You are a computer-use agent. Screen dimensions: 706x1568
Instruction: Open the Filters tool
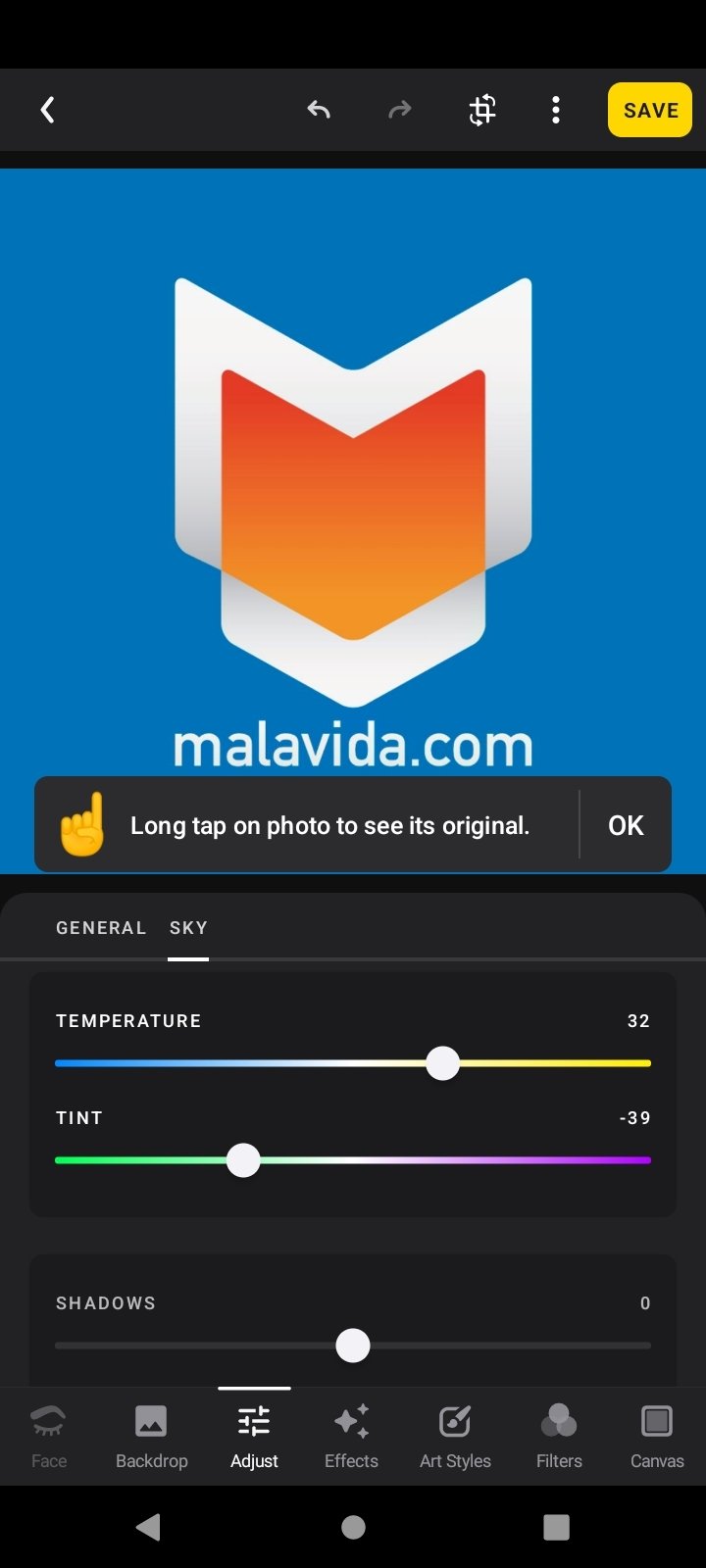point(559,1437)
